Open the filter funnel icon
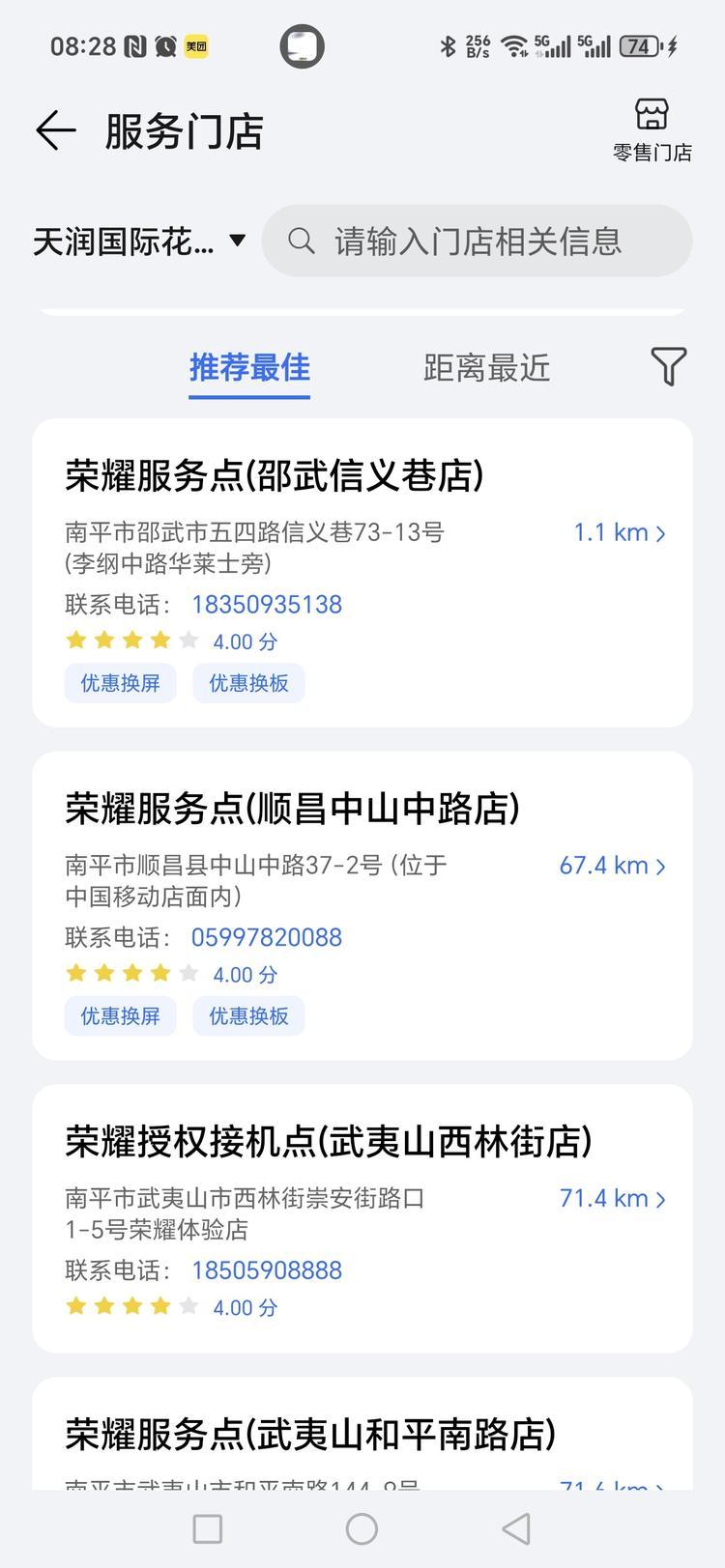Image resolution: width=725 pixels, height=1568 pixels. (x=668, y=366)
